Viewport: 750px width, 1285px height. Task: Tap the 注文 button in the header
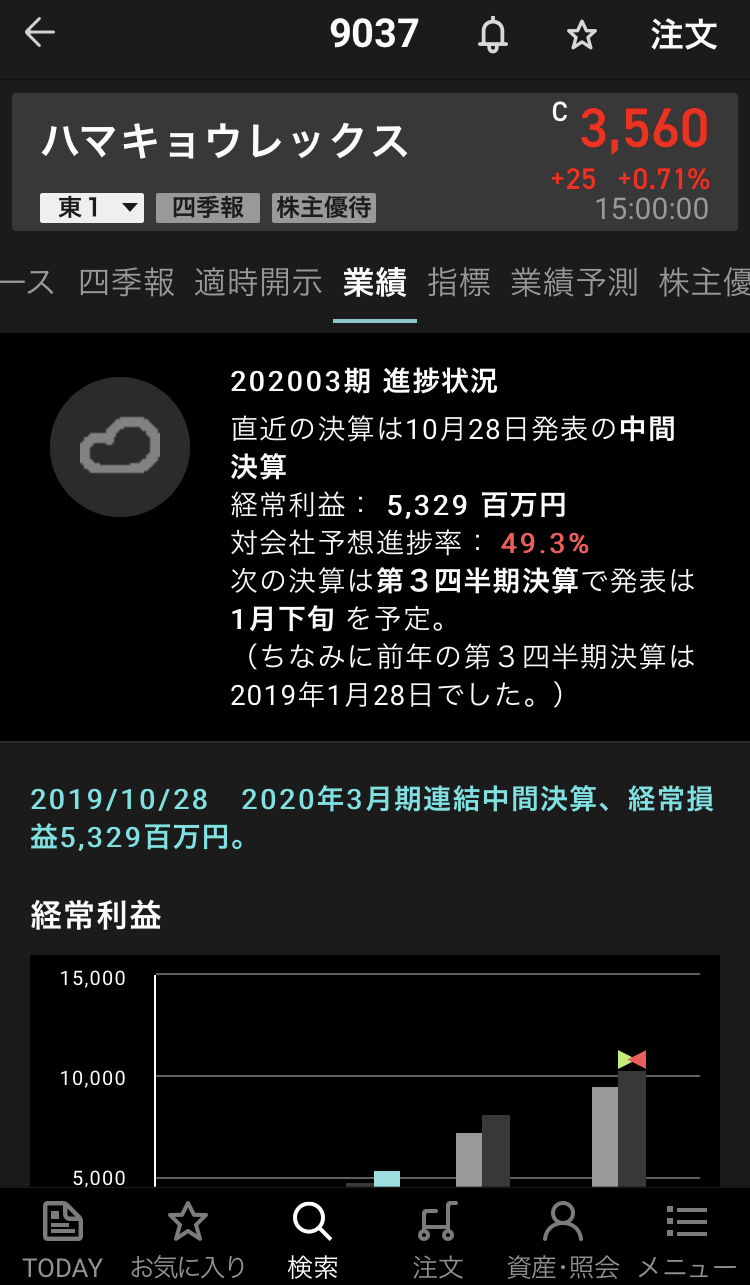684,35
